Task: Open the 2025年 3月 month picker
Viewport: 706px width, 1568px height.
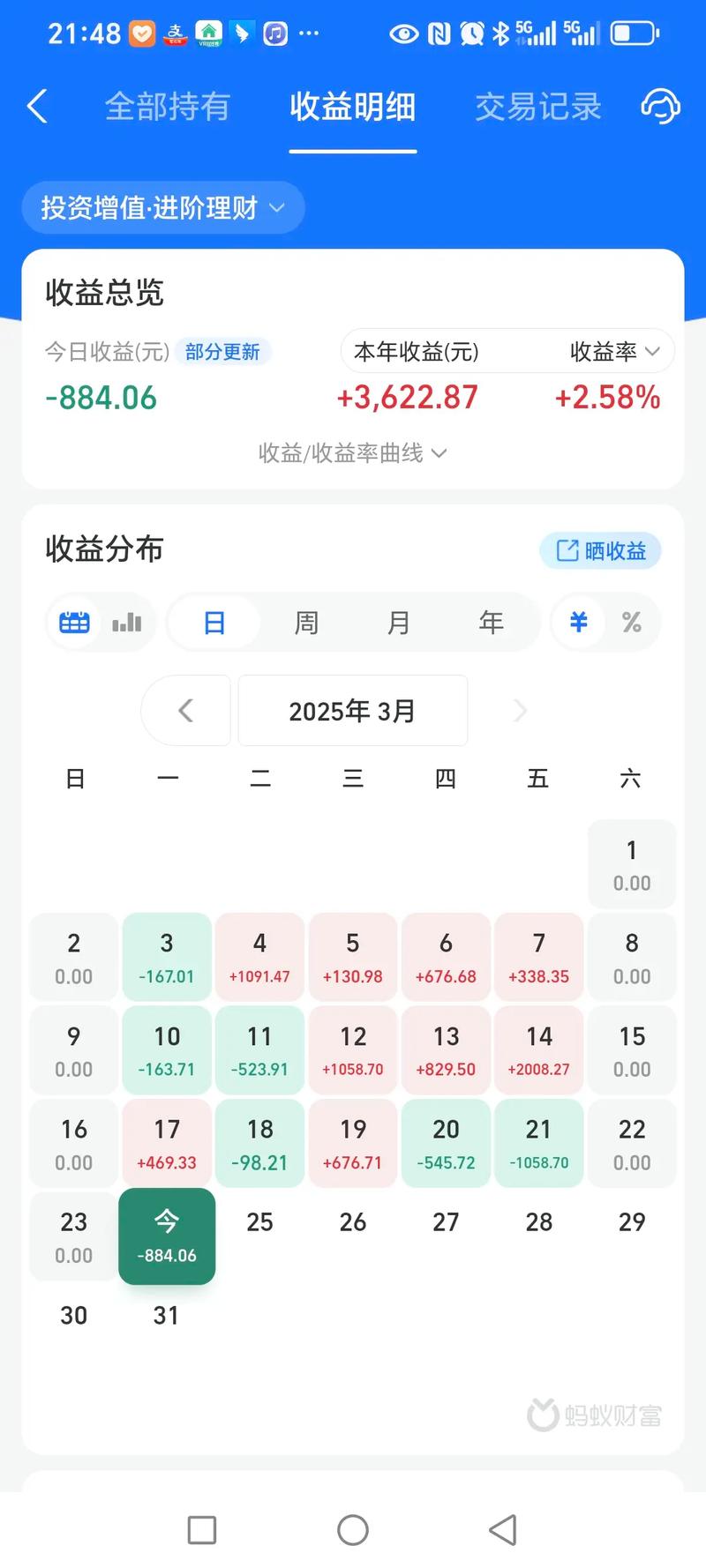Action: (352, 711)
